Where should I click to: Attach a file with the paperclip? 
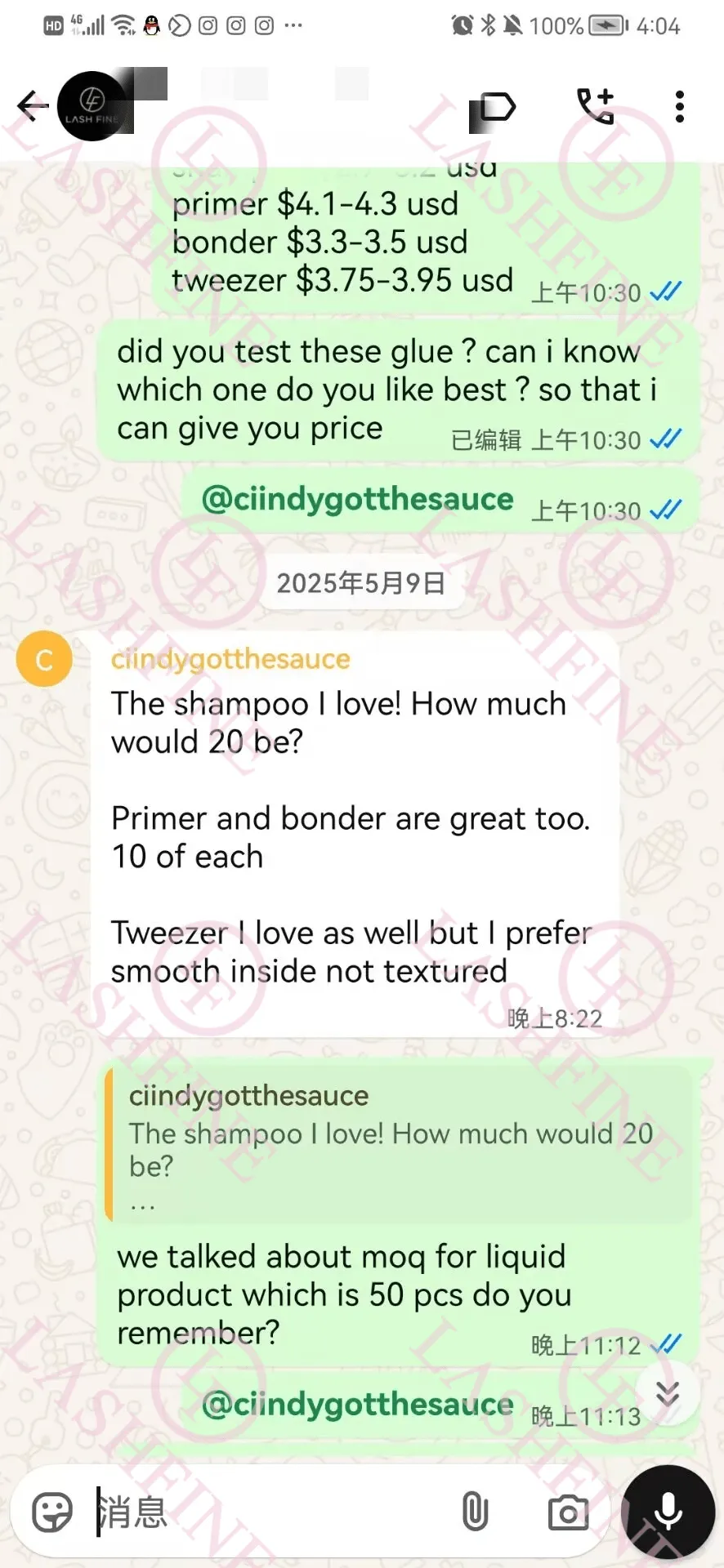(x=475, y=1512)
